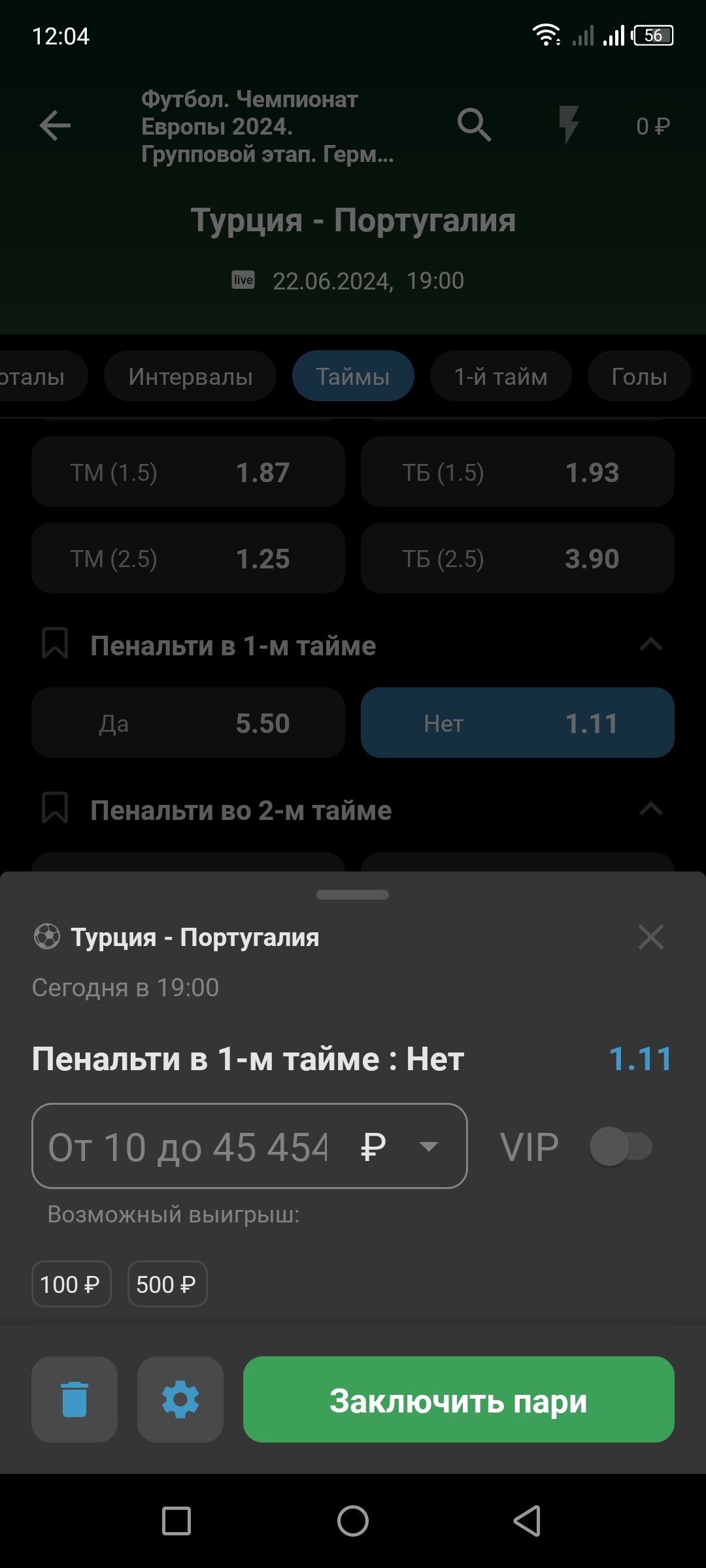Choose the 500 ₽ quick stake

[167, 1284]
